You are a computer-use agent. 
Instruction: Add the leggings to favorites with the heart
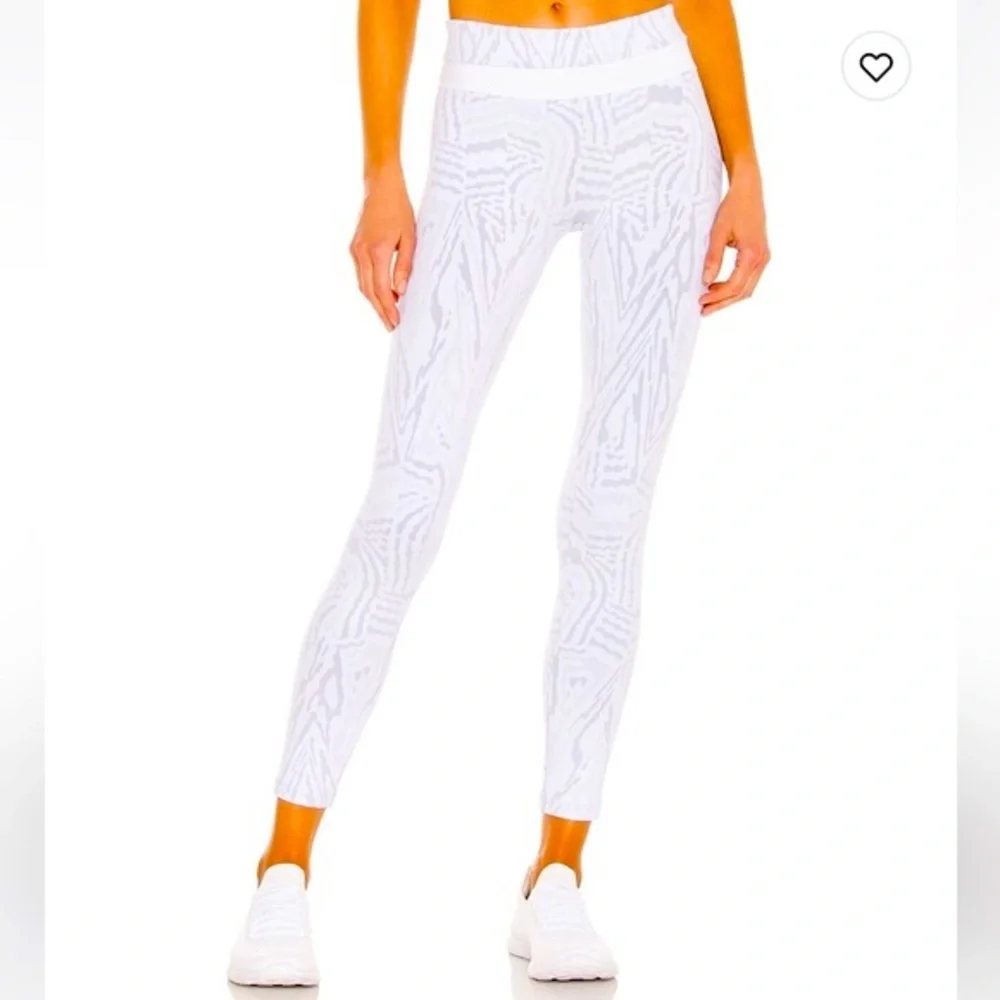pyautogui.click(x=876, y=66)
